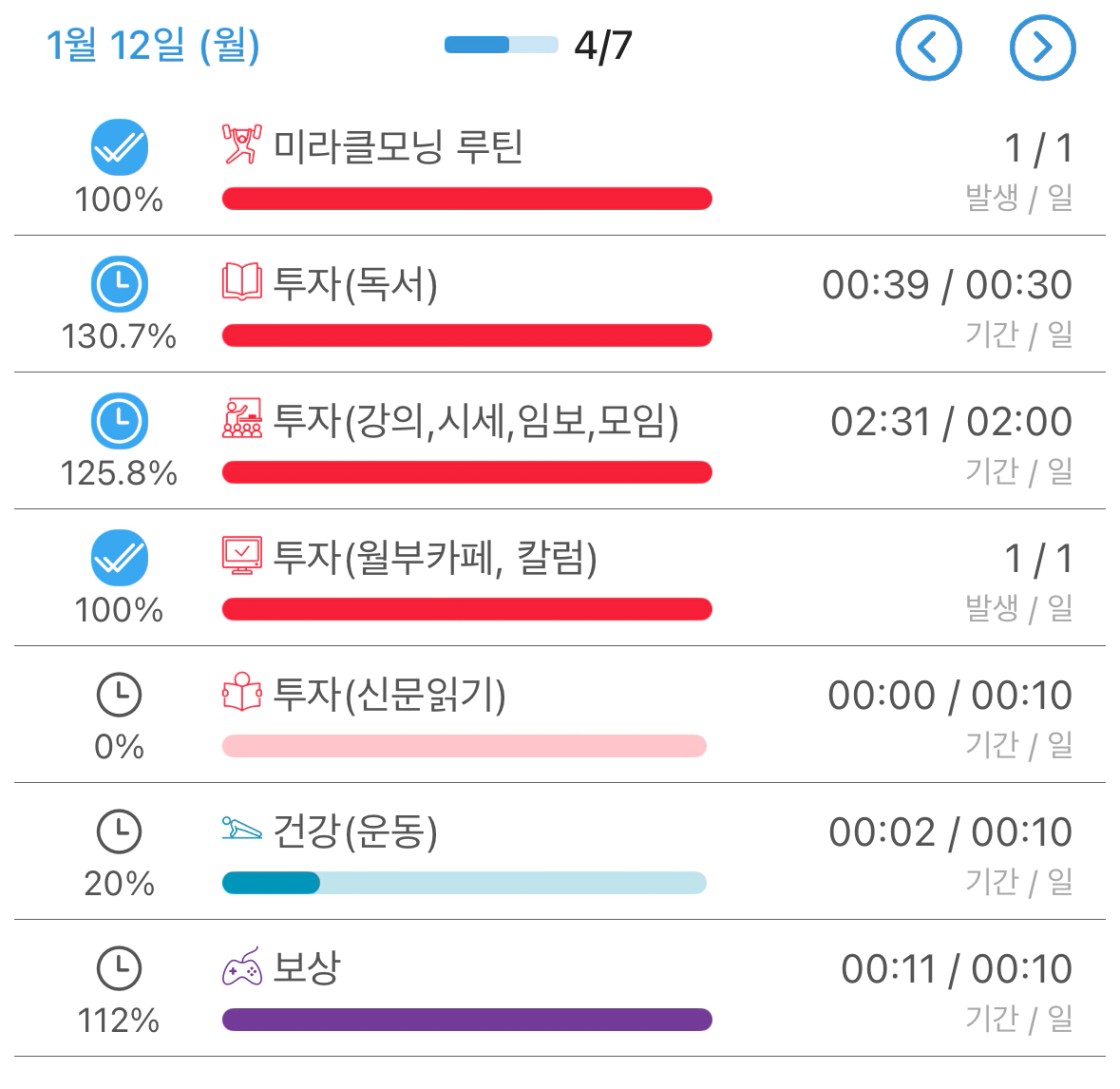
Task: Open the 건강(운동) habit row
Action: tap(355, 833)
